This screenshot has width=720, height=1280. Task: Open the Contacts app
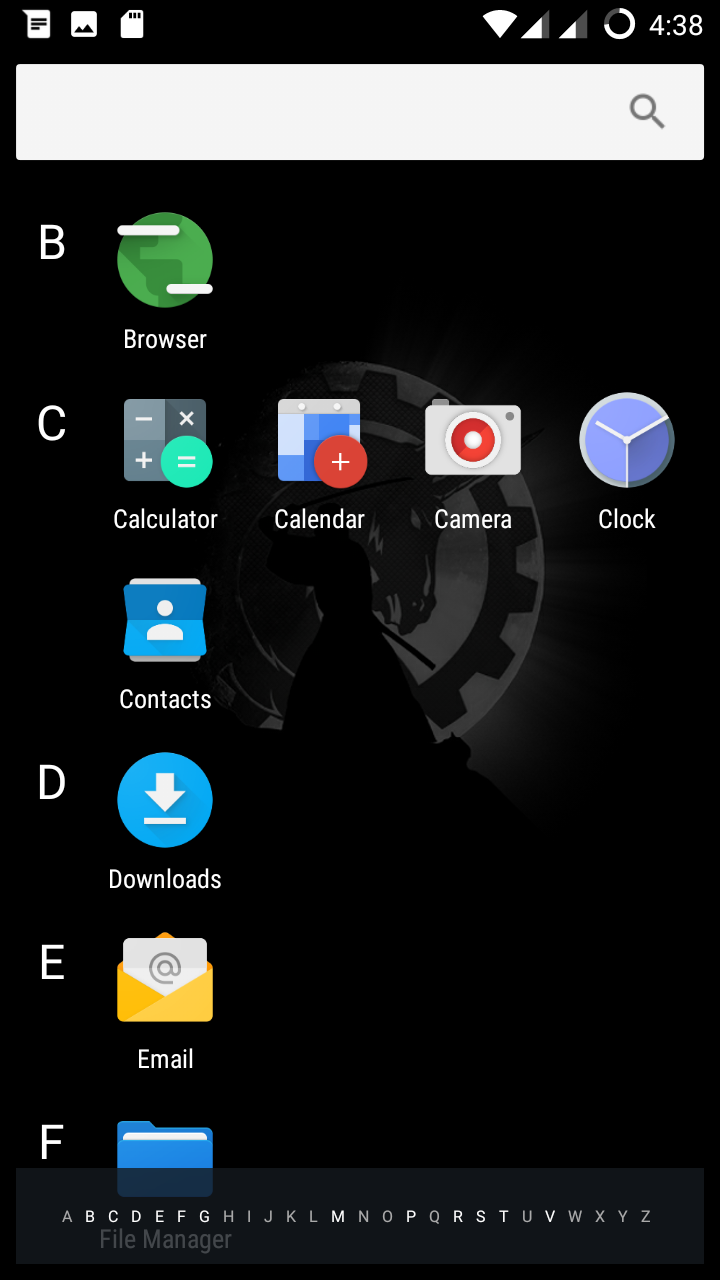coord(165,620)
